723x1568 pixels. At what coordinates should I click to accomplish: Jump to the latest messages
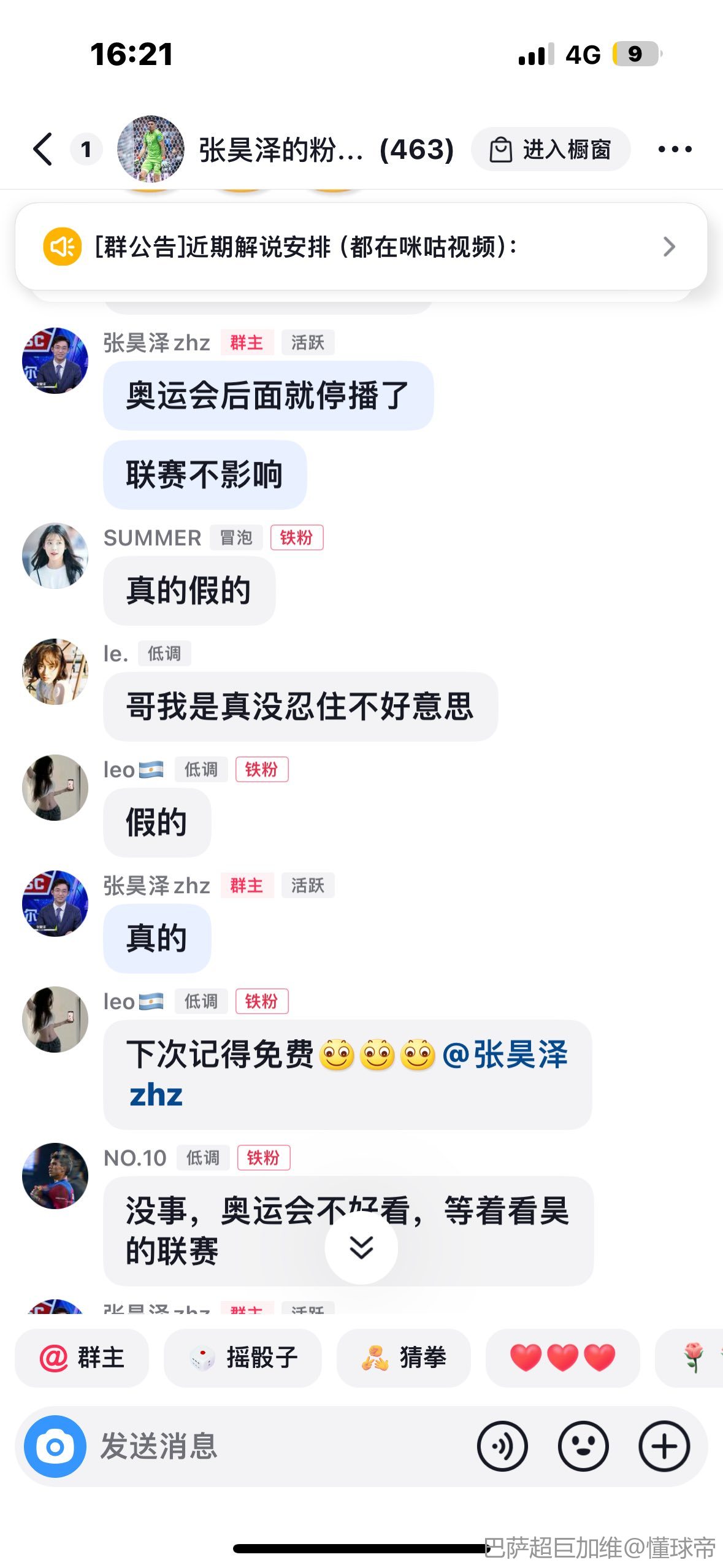point(361,1248)
